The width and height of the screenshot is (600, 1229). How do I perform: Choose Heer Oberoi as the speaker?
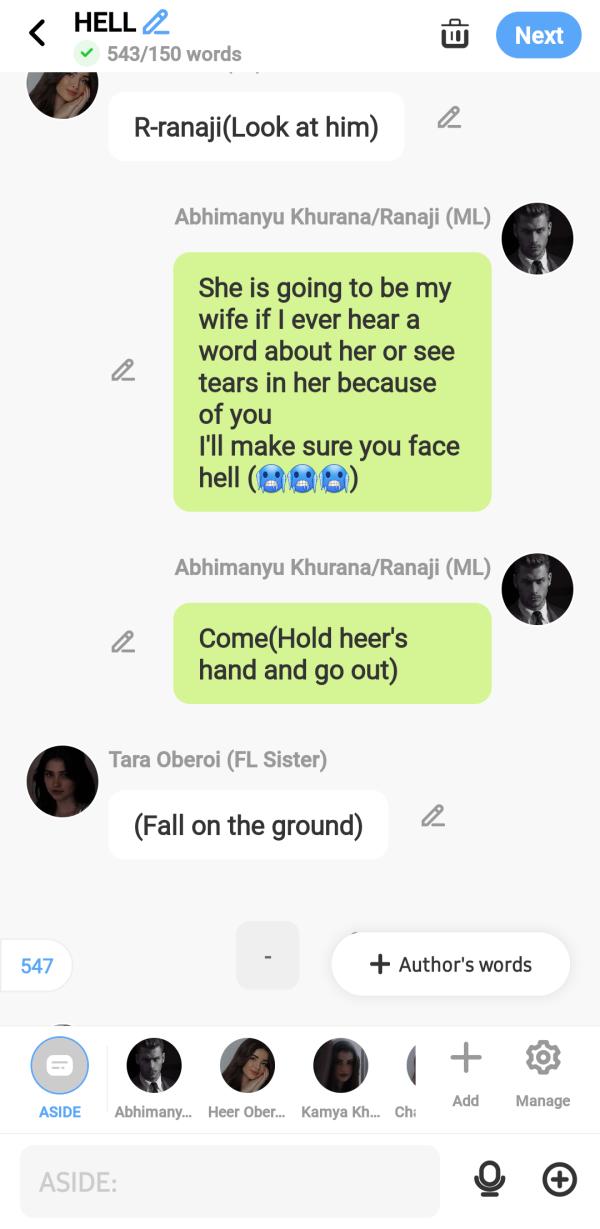pyautogui.click(x=247, y=1074)
